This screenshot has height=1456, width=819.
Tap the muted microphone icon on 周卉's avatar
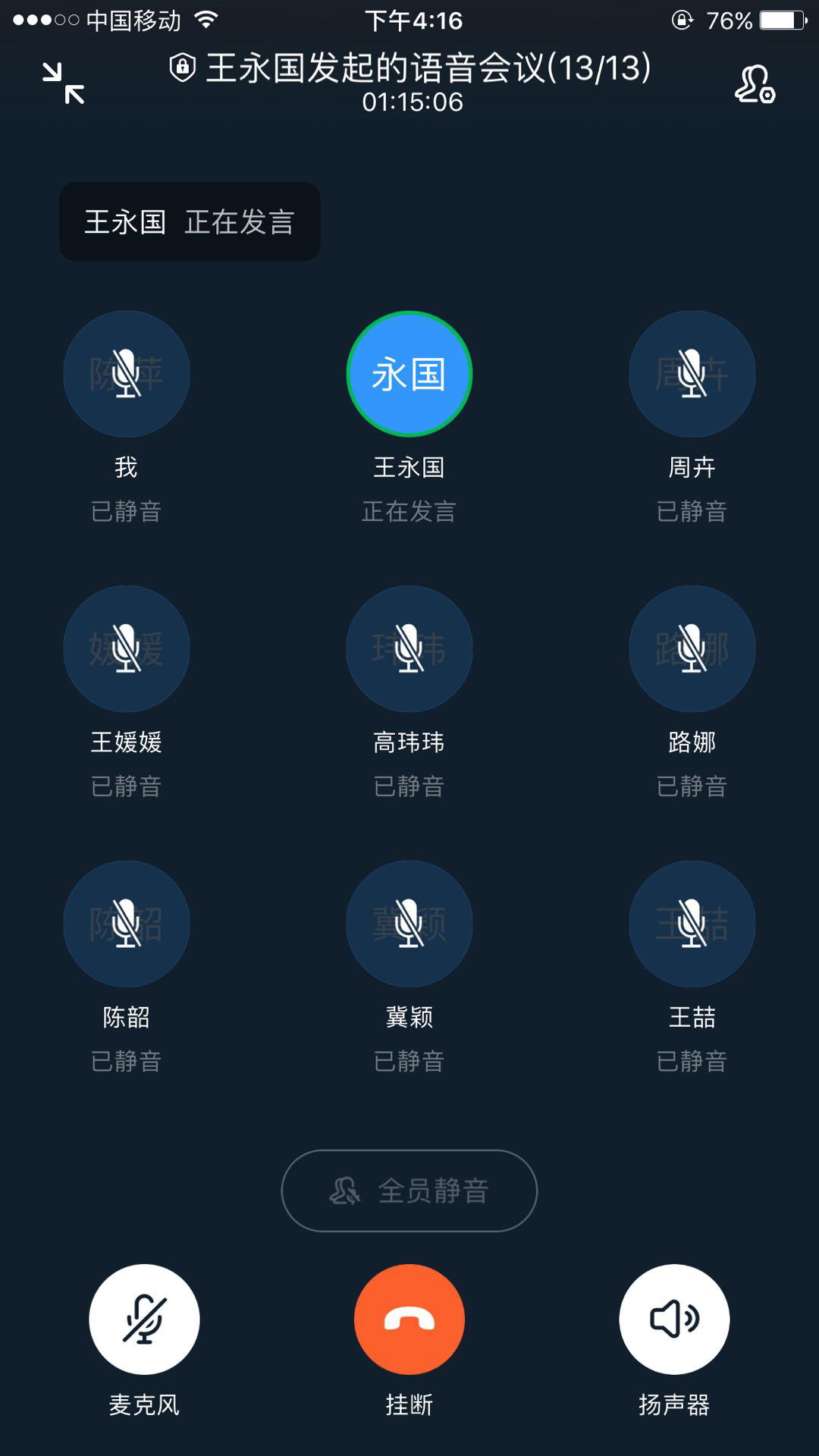[692, 374]
